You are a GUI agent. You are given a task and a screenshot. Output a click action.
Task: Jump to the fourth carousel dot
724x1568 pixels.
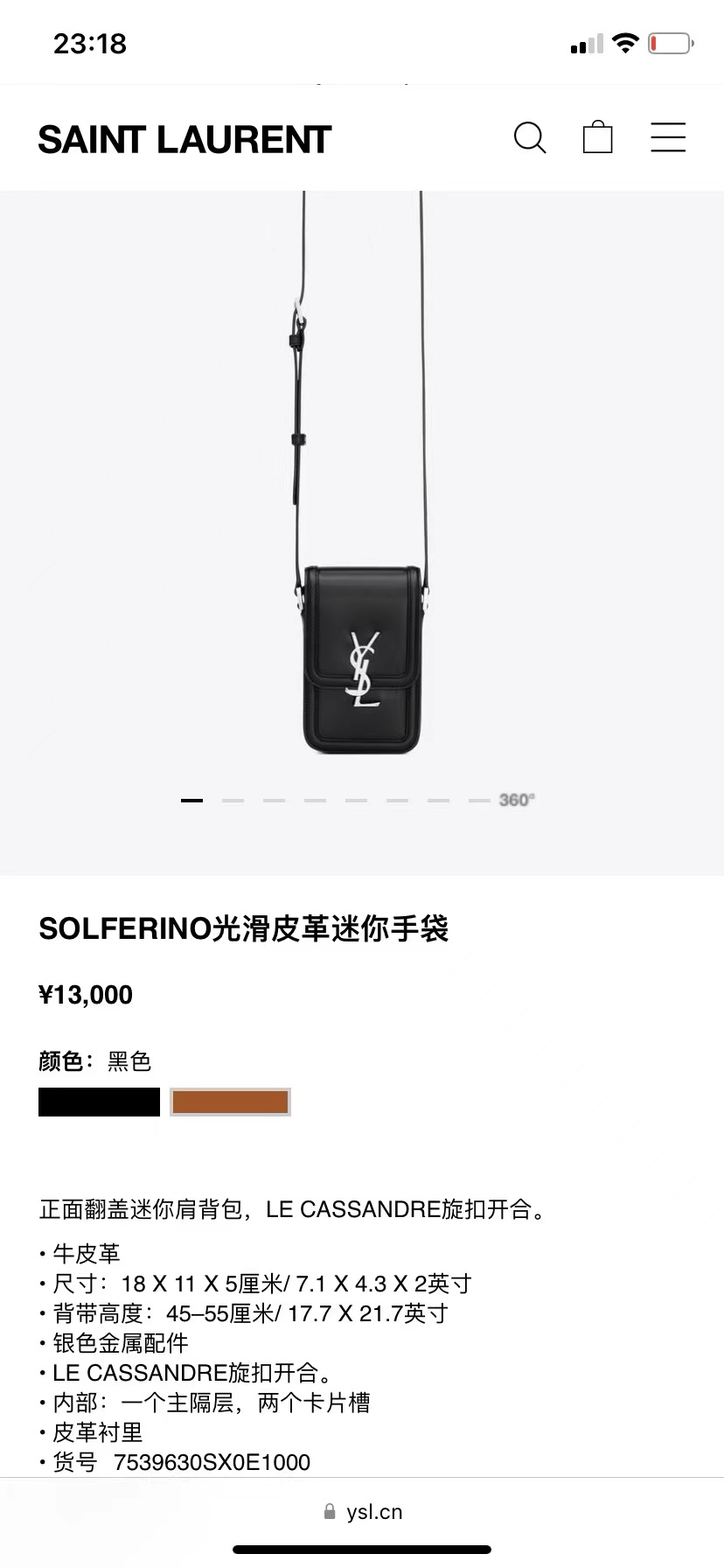[x=314, y=799]
